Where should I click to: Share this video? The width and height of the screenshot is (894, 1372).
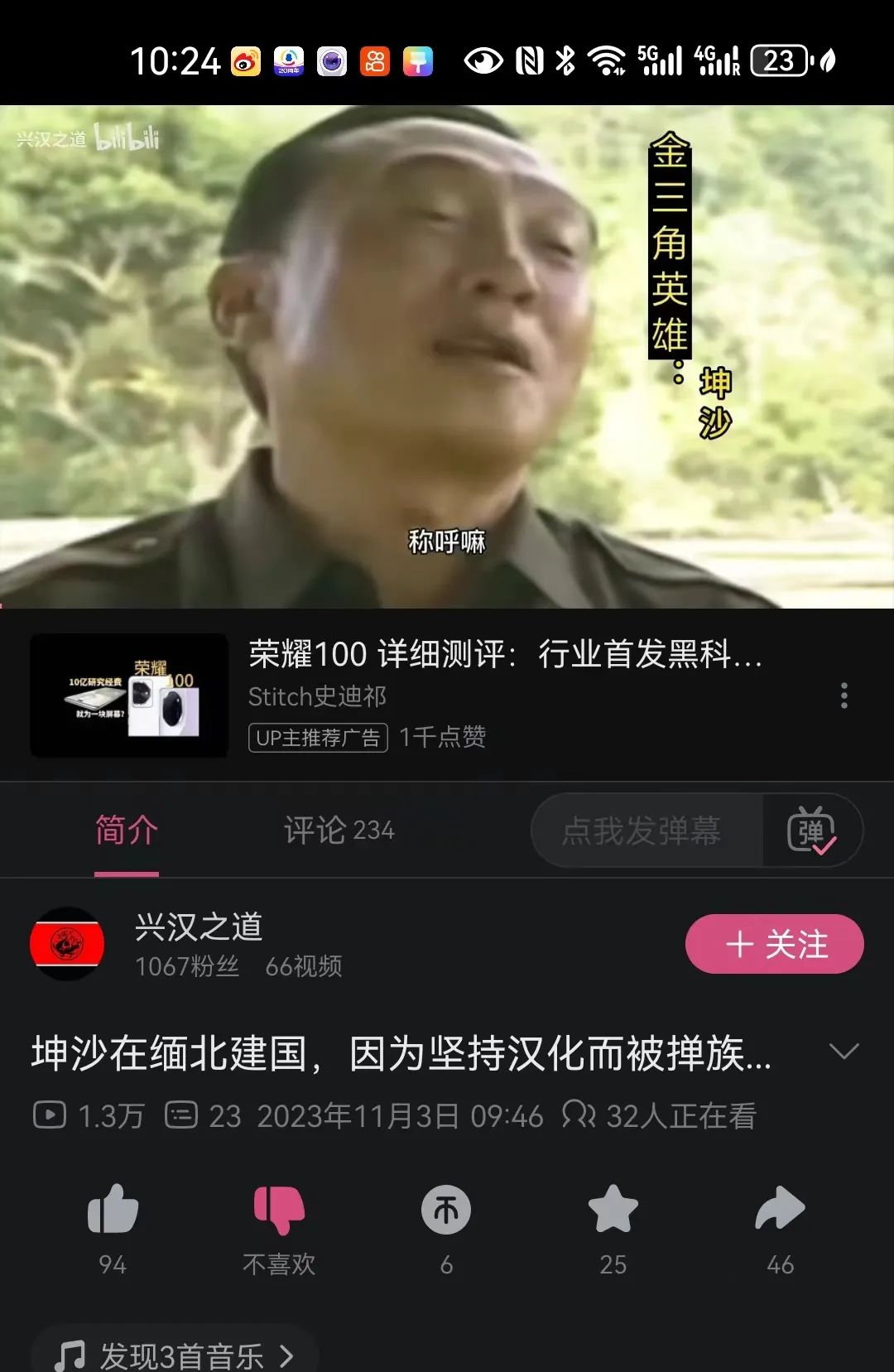click(780, 1211)
